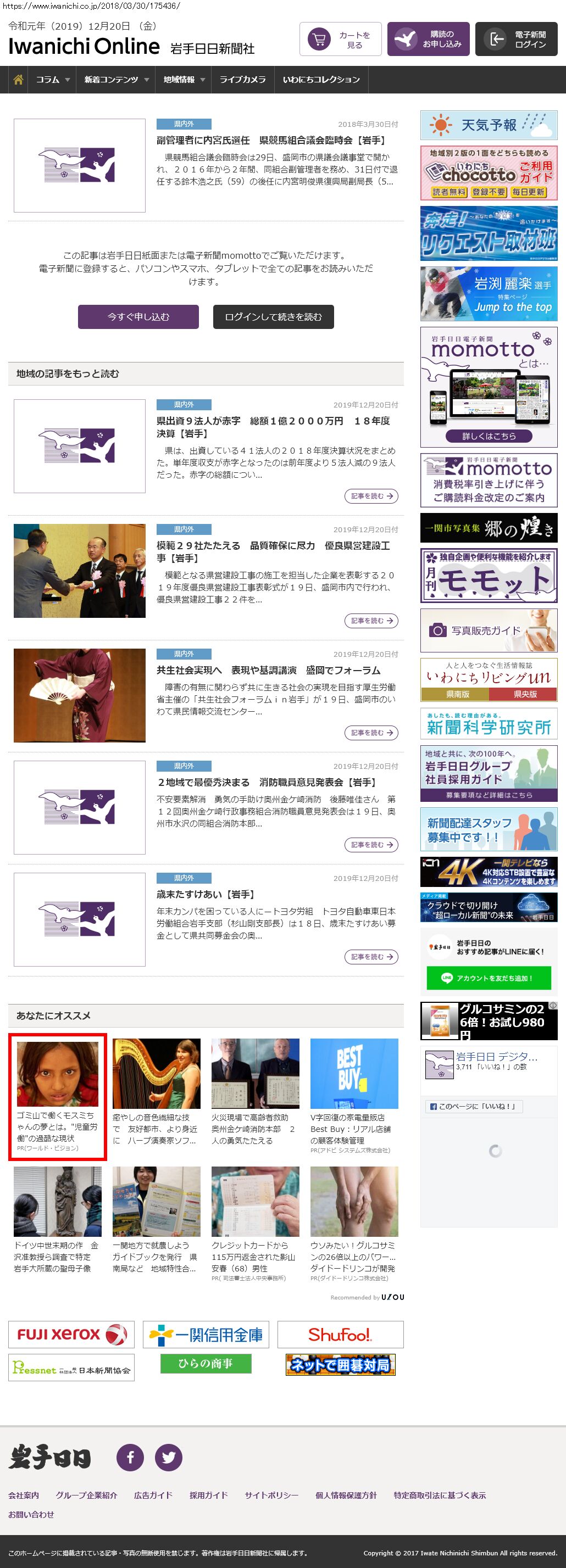Open ゴミ山で働くモスミちゃん recommended article
This screenshot has width=566, height=1568.
(57, 1096)
